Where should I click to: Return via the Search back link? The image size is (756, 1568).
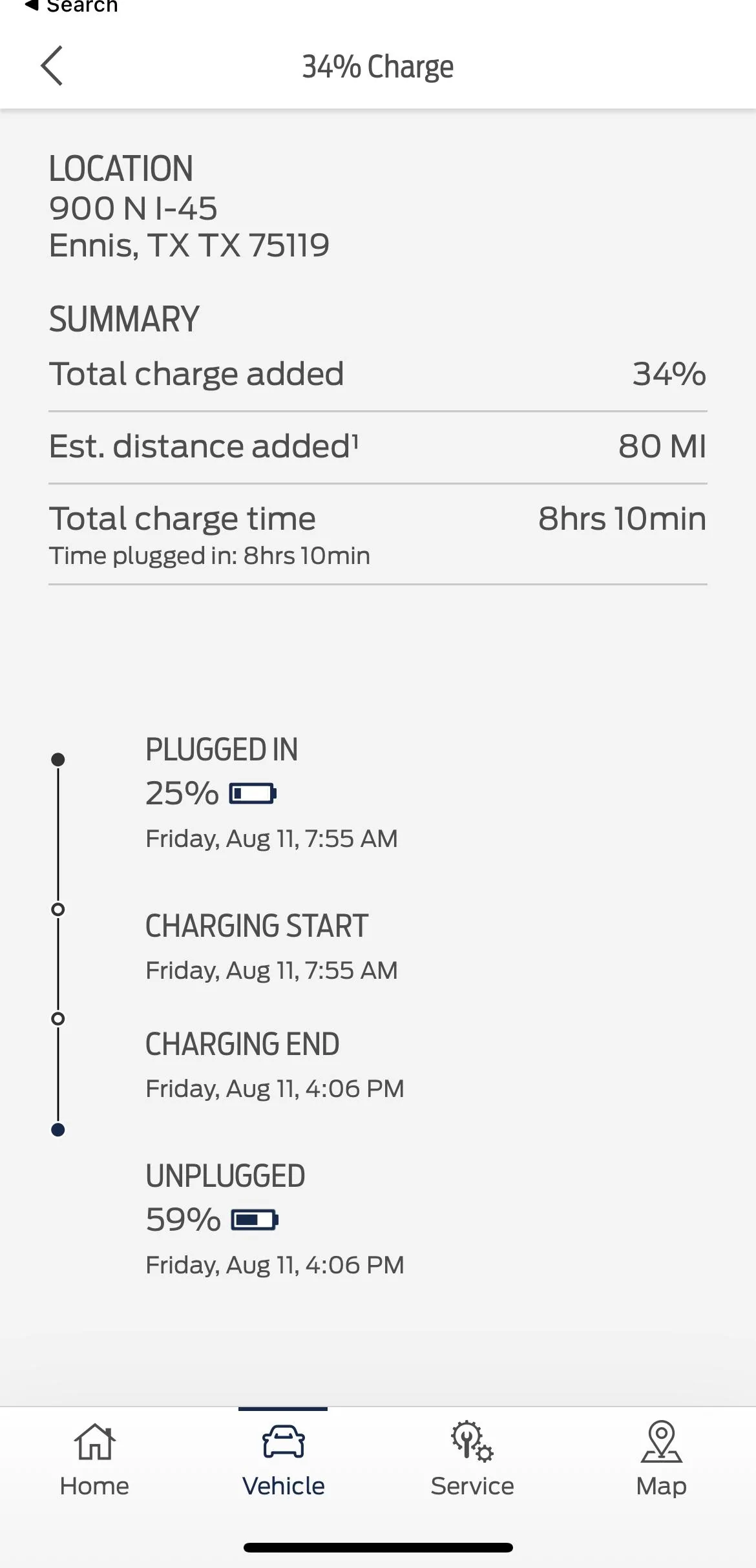click(x=71, y=7)
